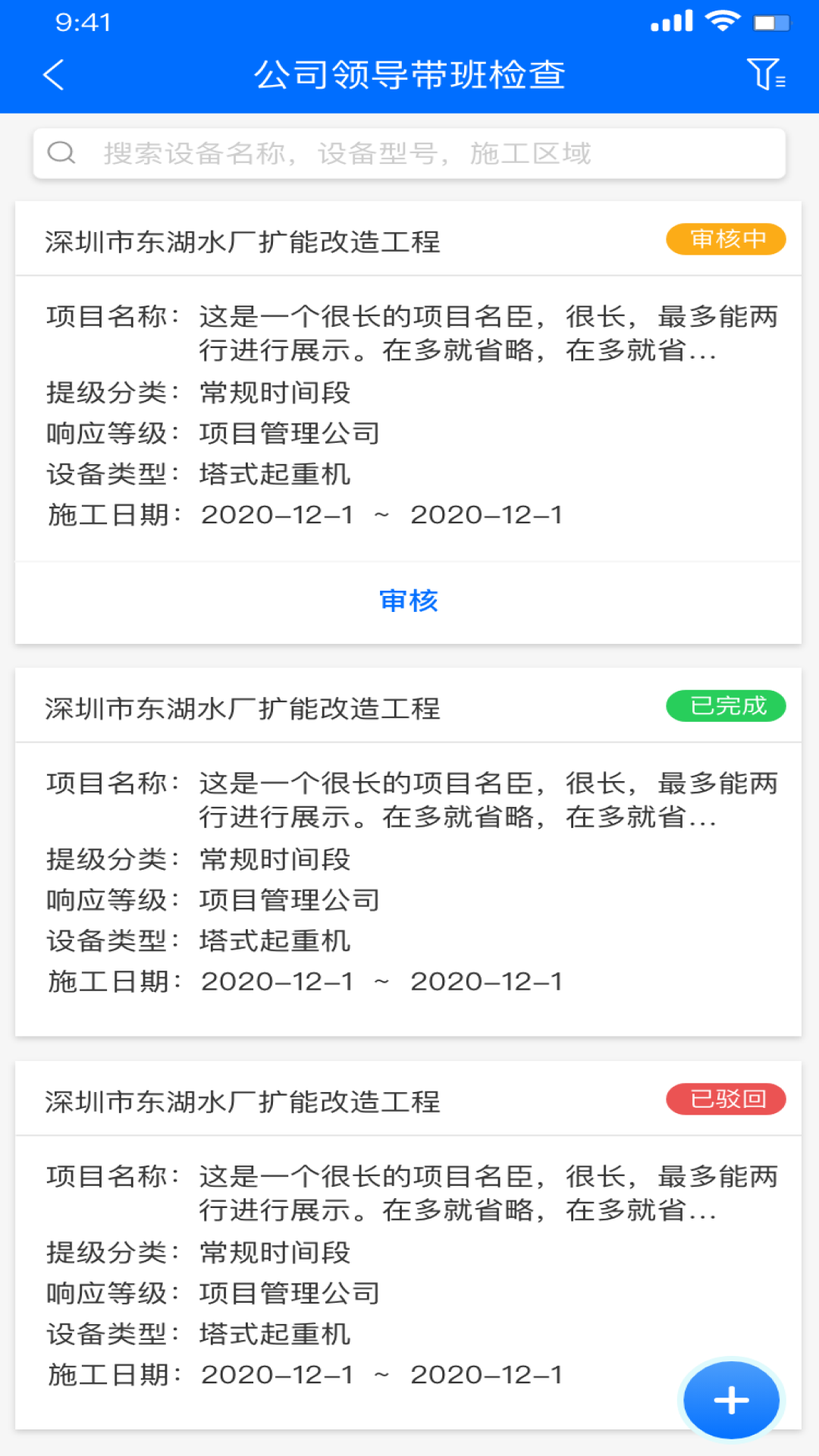Tap the 审核 button
This screenshot has width=819, height=1456.
tap(409, 601)
